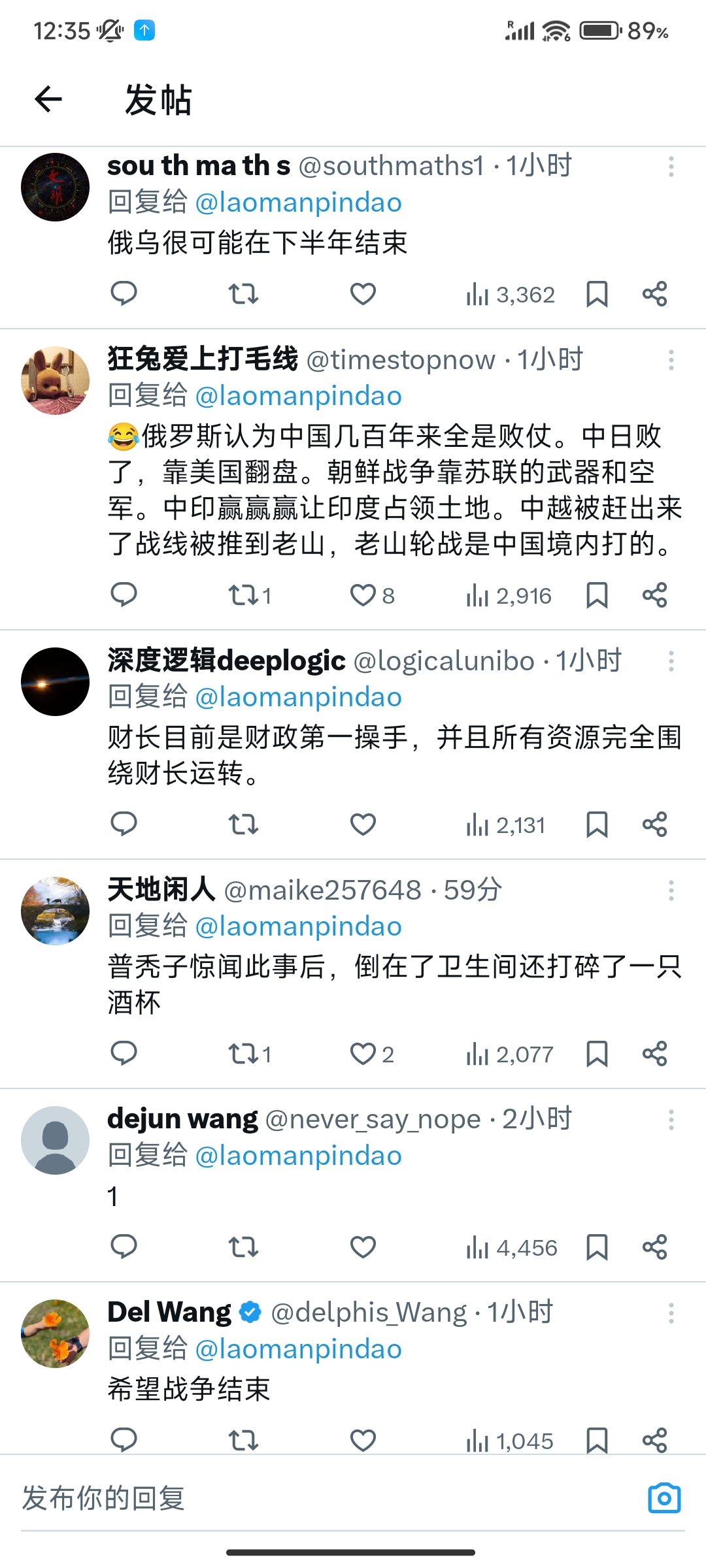The height and width of the screenshot is (1568, 706).
Task: Open overflow menu on 狂兔爱上打毛线's reply
Action: click(671, 360)
